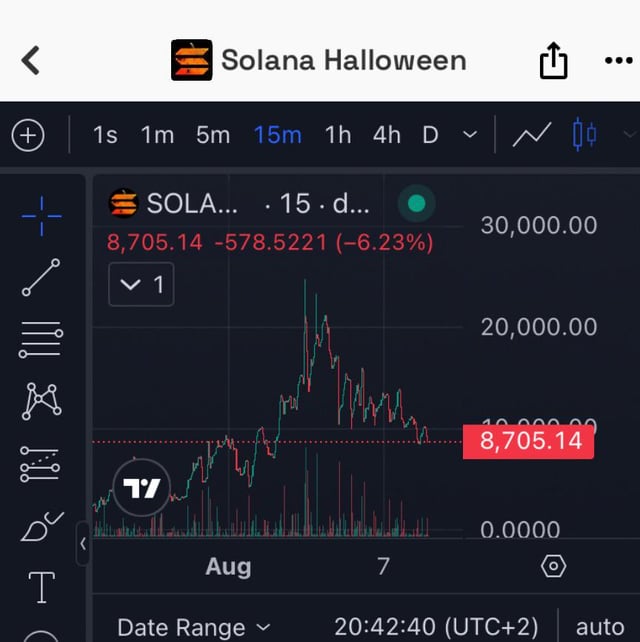Toggle the auto scale option

(x=599, y=627)
